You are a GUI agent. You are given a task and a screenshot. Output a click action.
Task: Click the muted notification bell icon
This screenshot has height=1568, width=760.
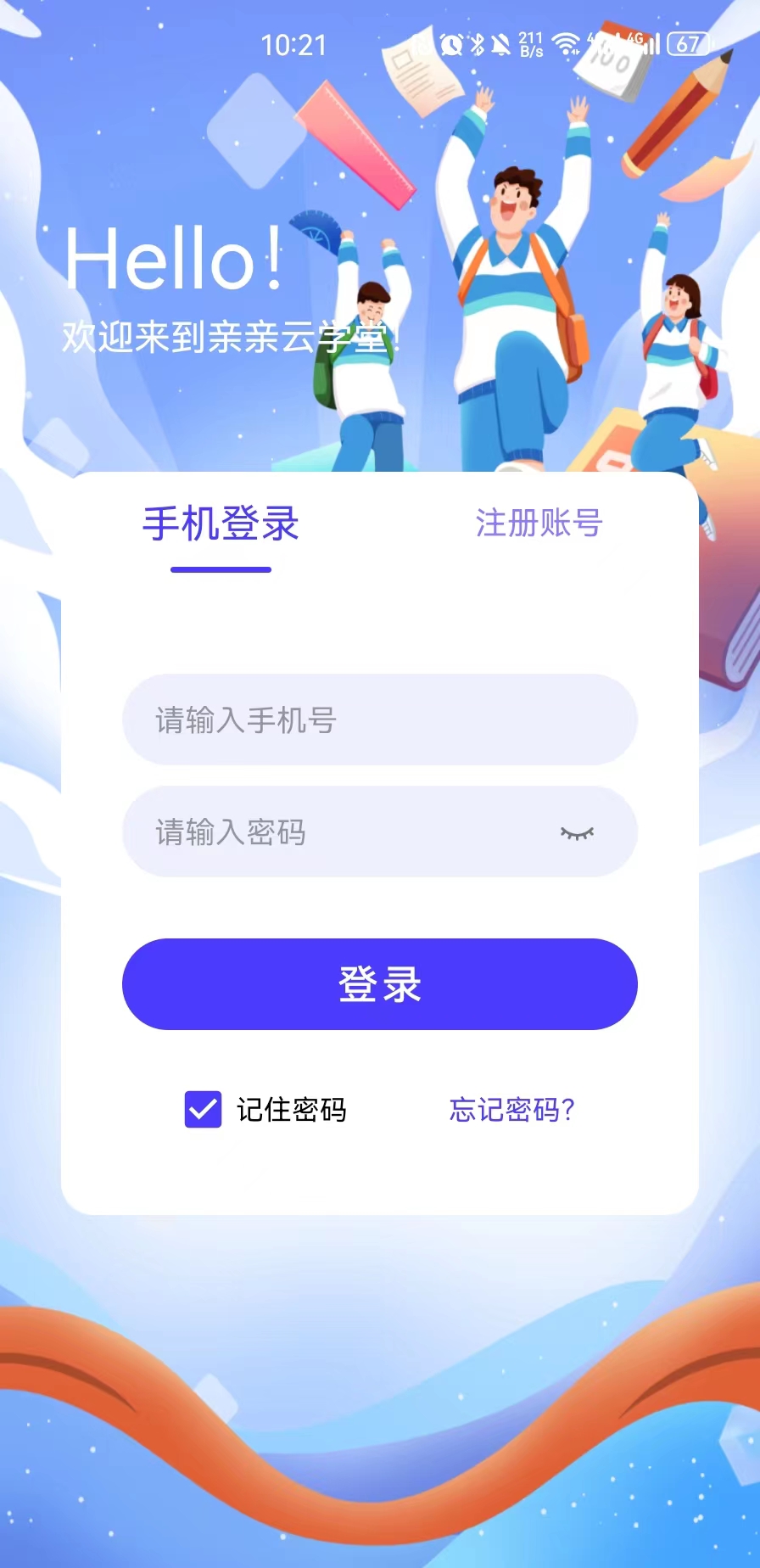coord(500,45)
